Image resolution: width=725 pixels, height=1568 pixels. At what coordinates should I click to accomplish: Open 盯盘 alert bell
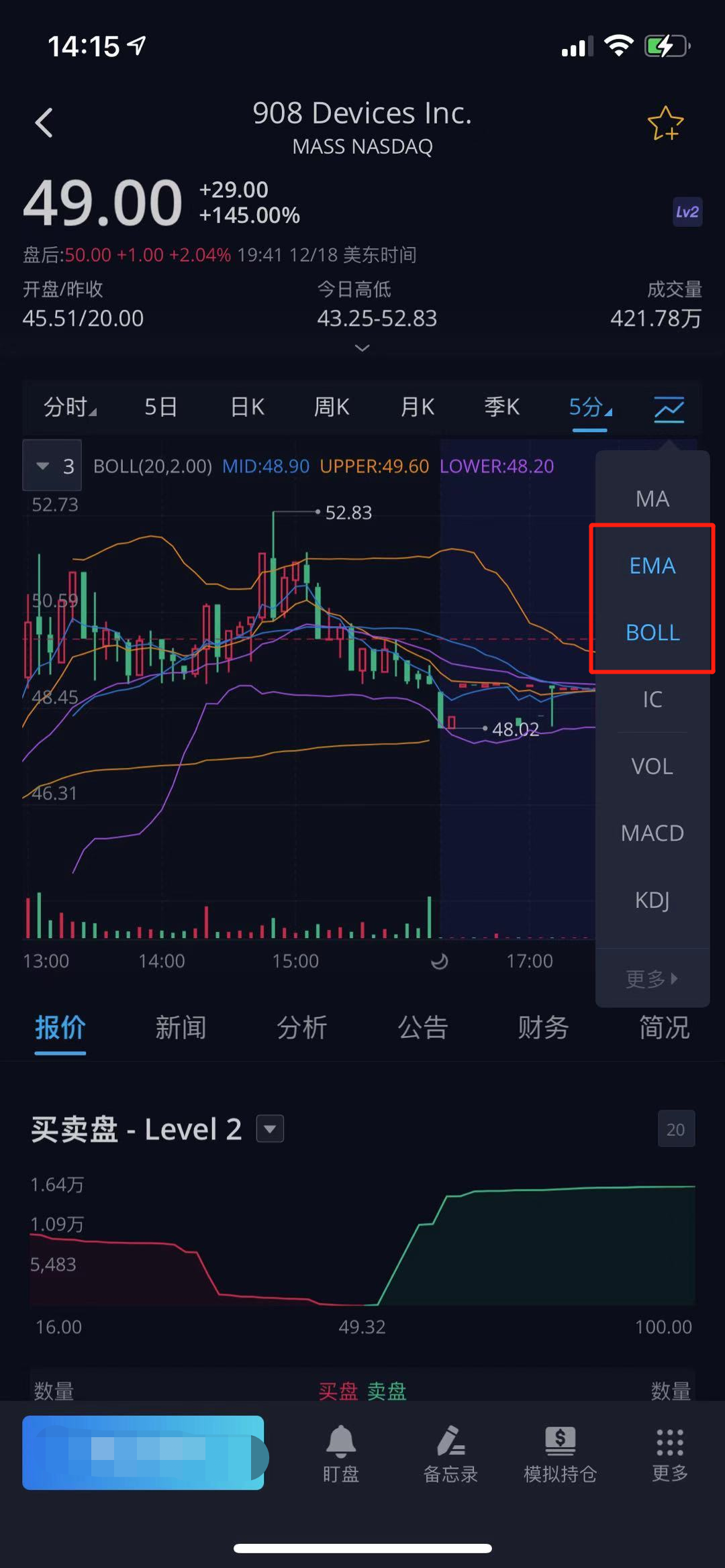(341, 1453)
